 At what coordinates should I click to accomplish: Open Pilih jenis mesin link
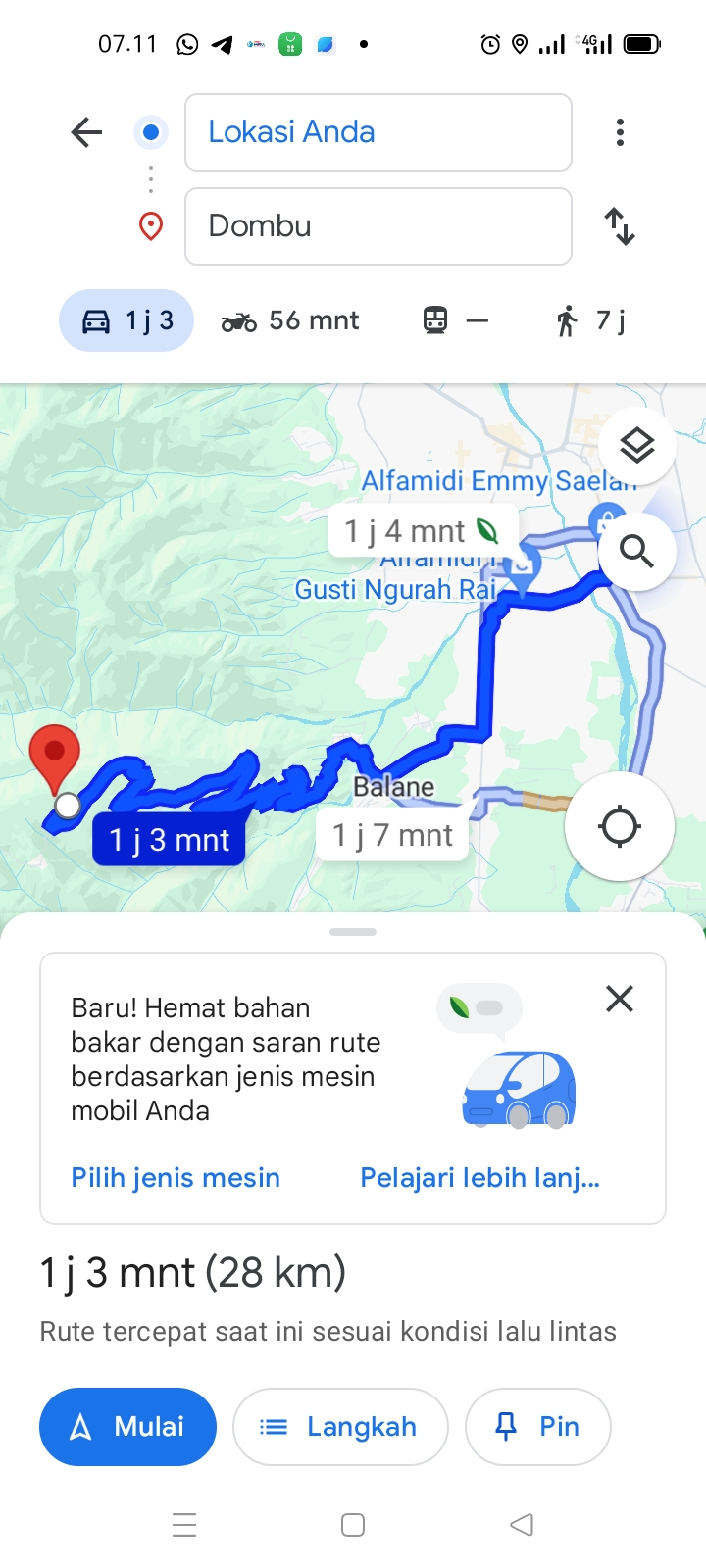176,1177
